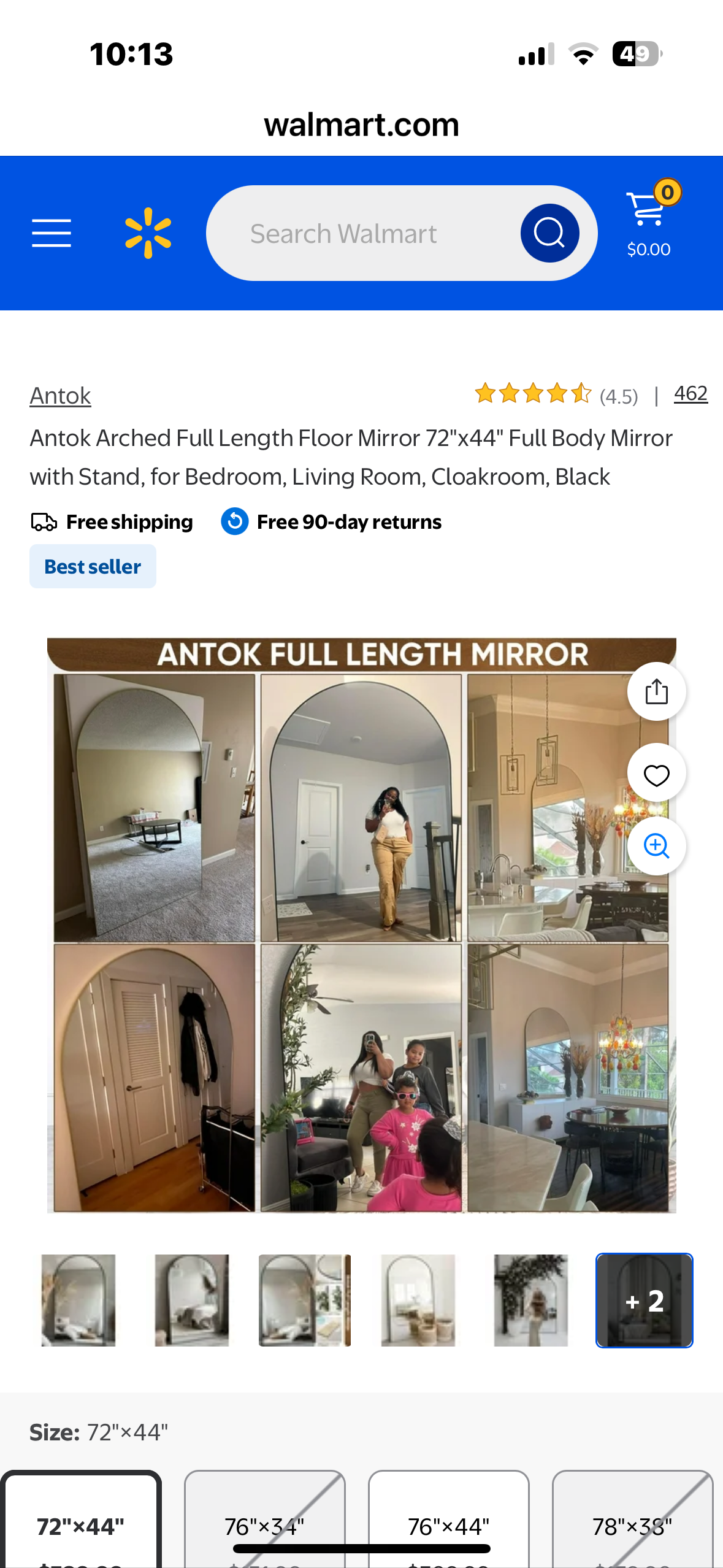Show the +2 more images
Screen dimensions: 723x1568
click(x=644, y=1300)
